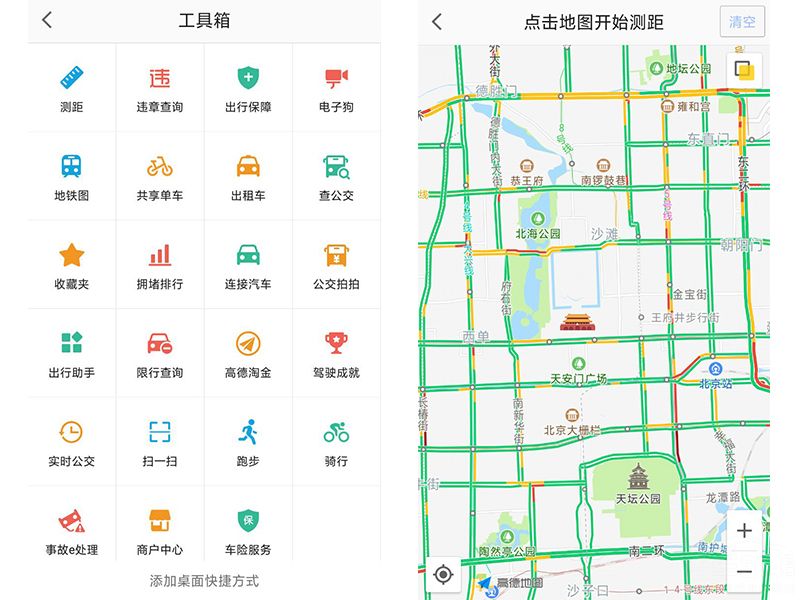
Task: Open the 出租车 taxi tool
Action: click(248, 177)
